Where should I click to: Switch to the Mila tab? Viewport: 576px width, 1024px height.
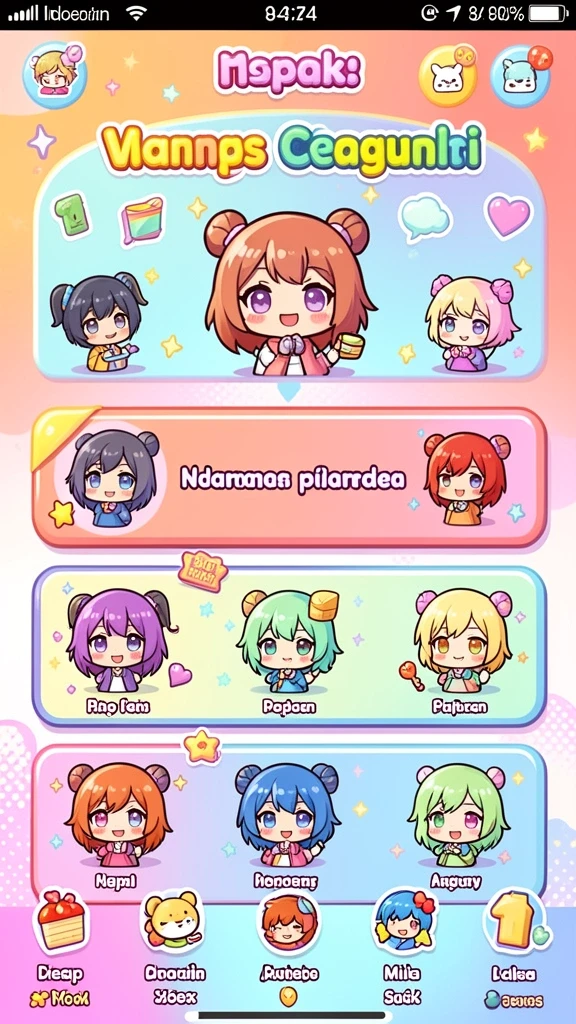click(x=402, y=948)
